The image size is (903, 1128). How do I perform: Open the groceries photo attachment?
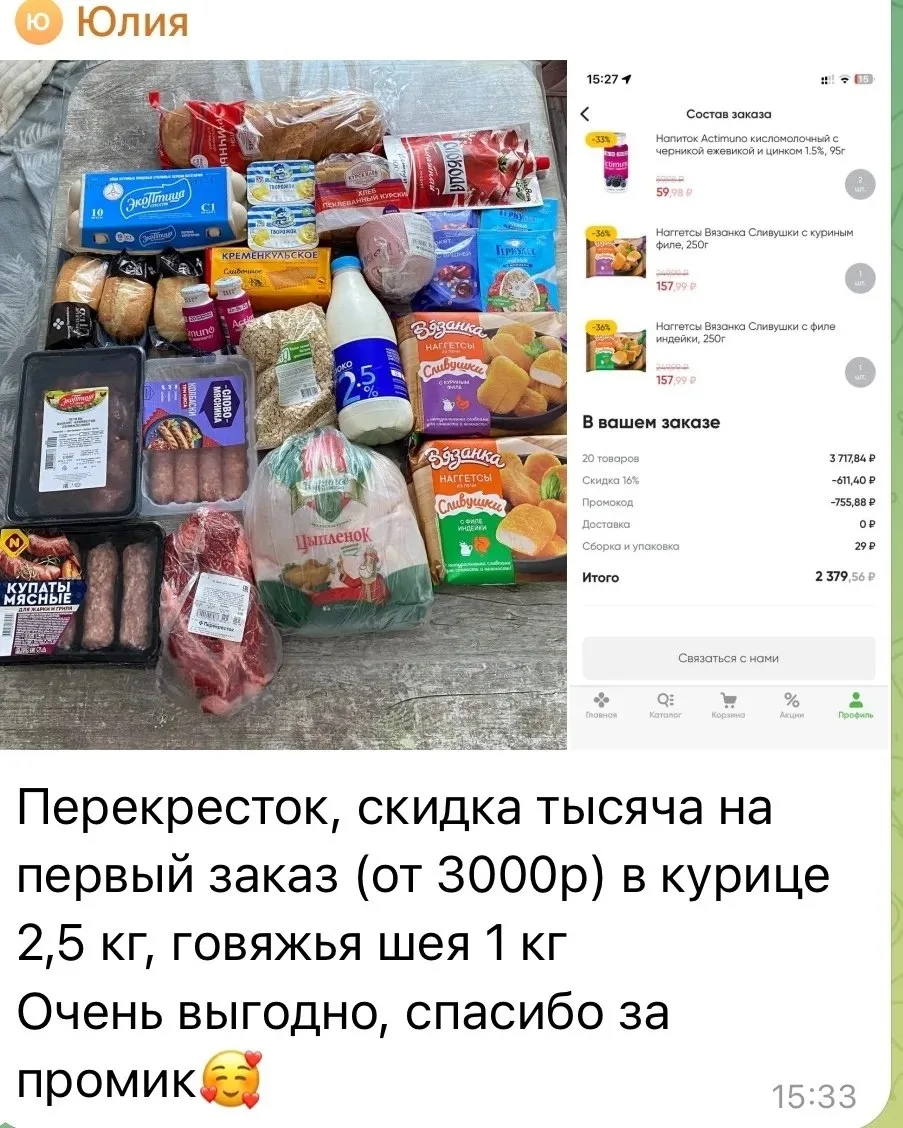click(x=283, y=404)
